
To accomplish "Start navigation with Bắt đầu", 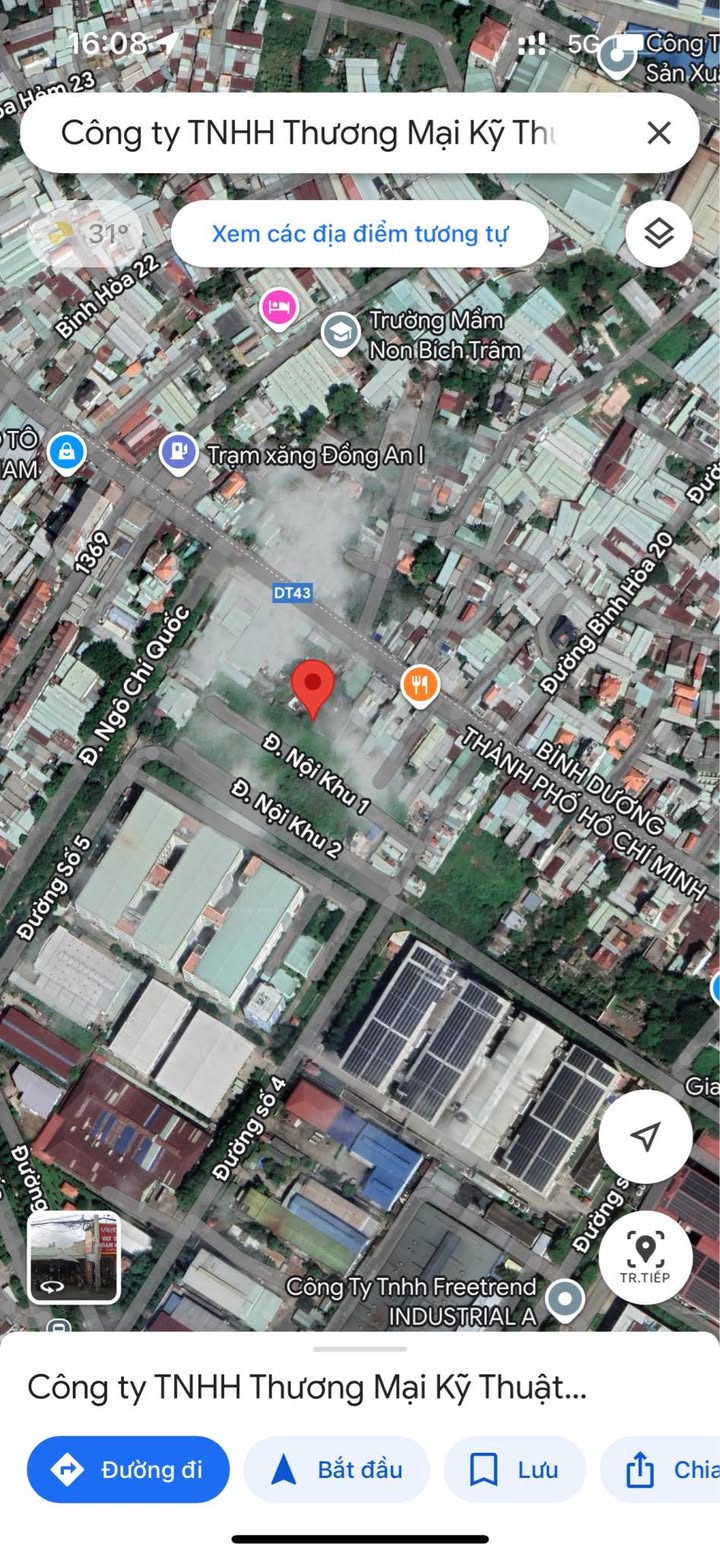I will pos(337,1469).
